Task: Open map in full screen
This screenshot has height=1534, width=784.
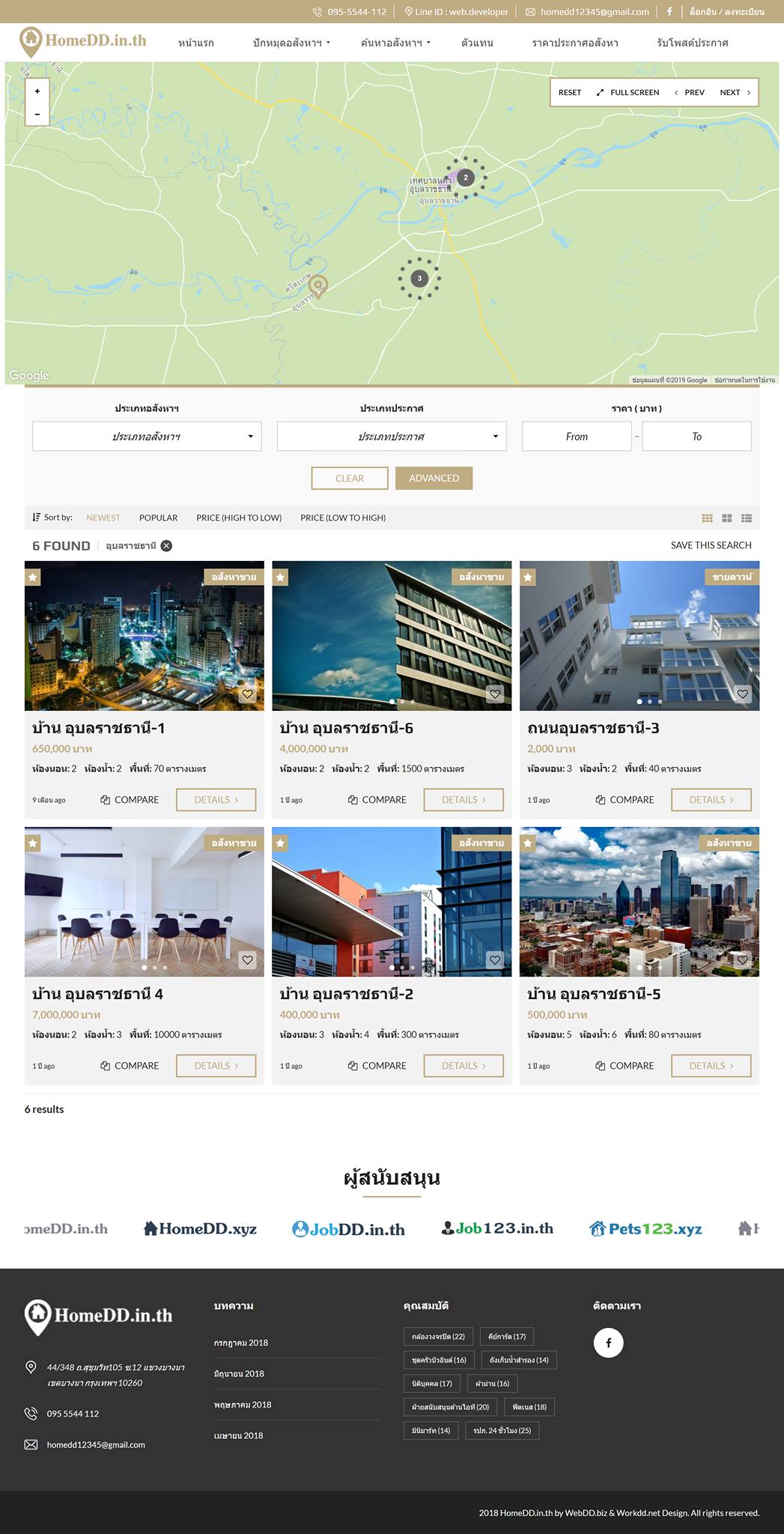Action: click(x=627, y=93)
